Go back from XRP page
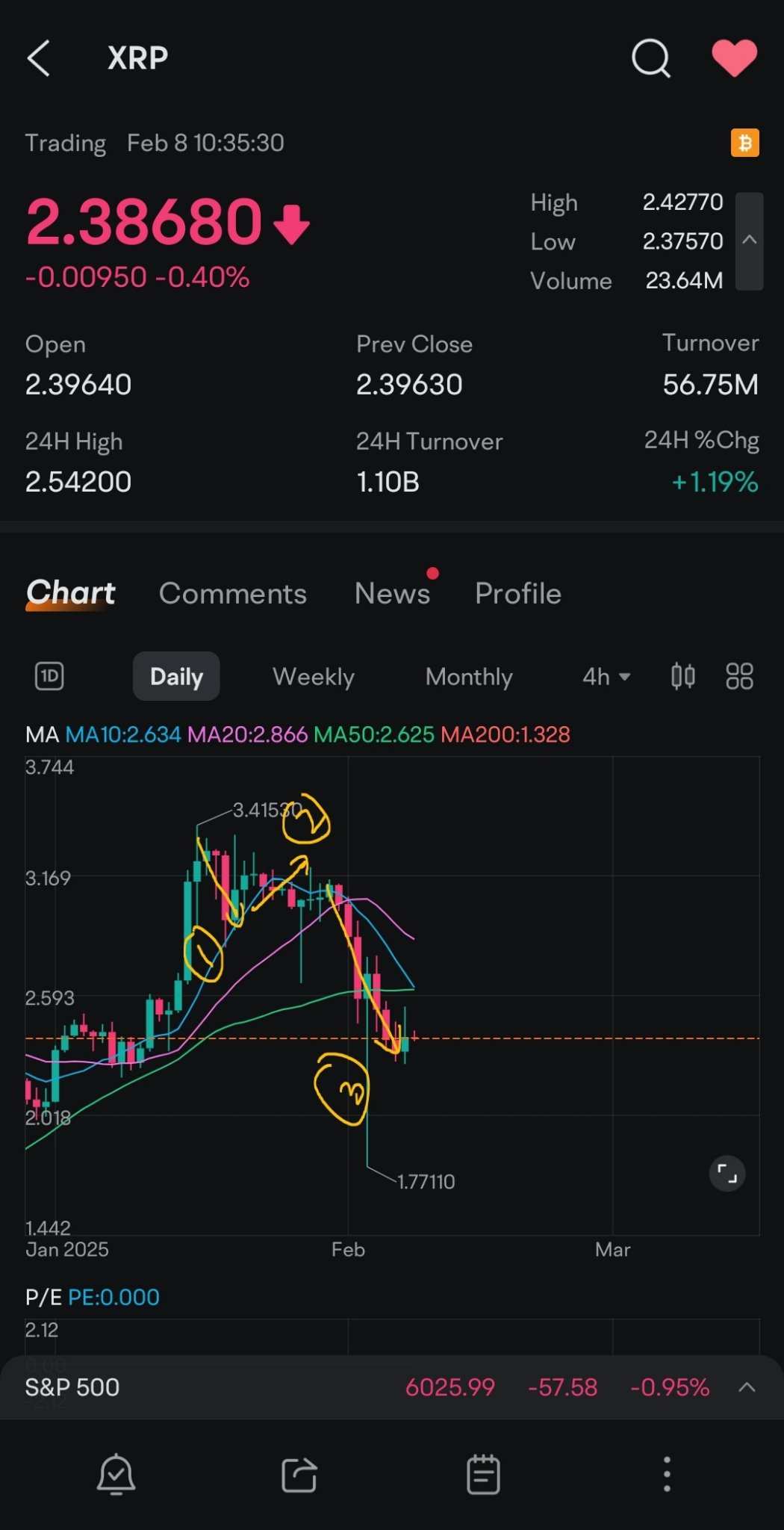 [39, 58]
